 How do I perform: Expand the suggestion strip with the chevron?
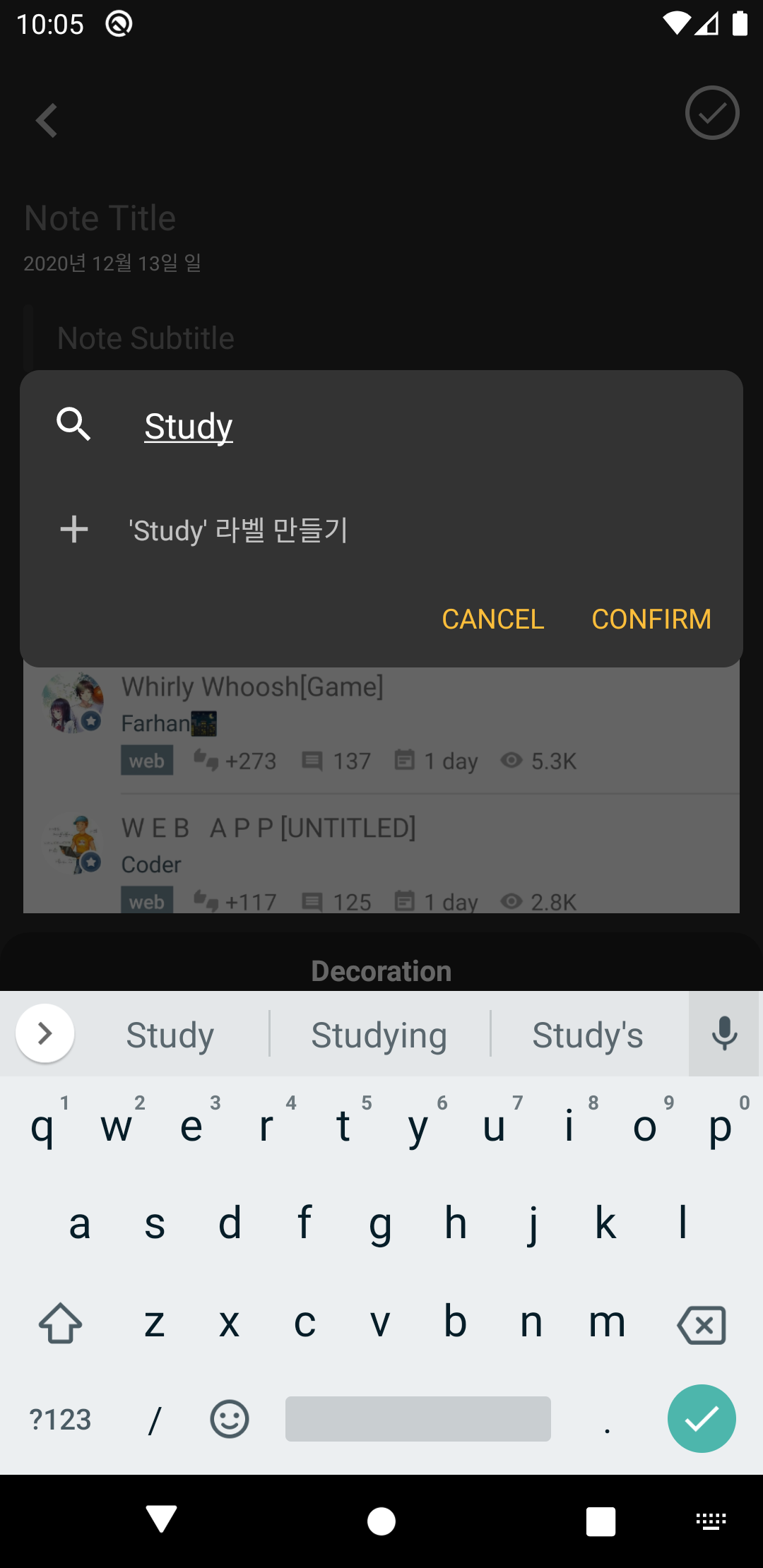click(x=45, y=1033)
